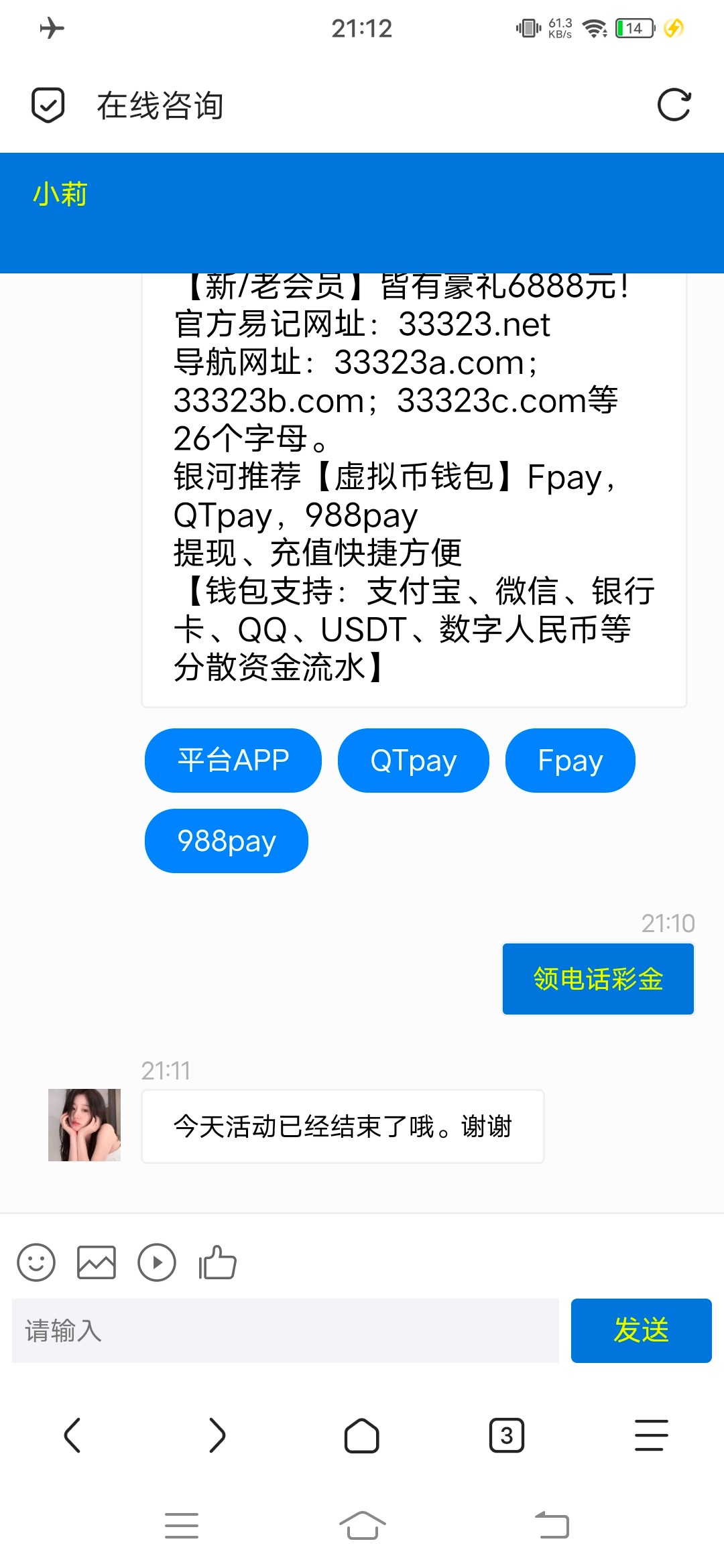
Task: View the 3 open browser tabs
Action: [507, 1435]
